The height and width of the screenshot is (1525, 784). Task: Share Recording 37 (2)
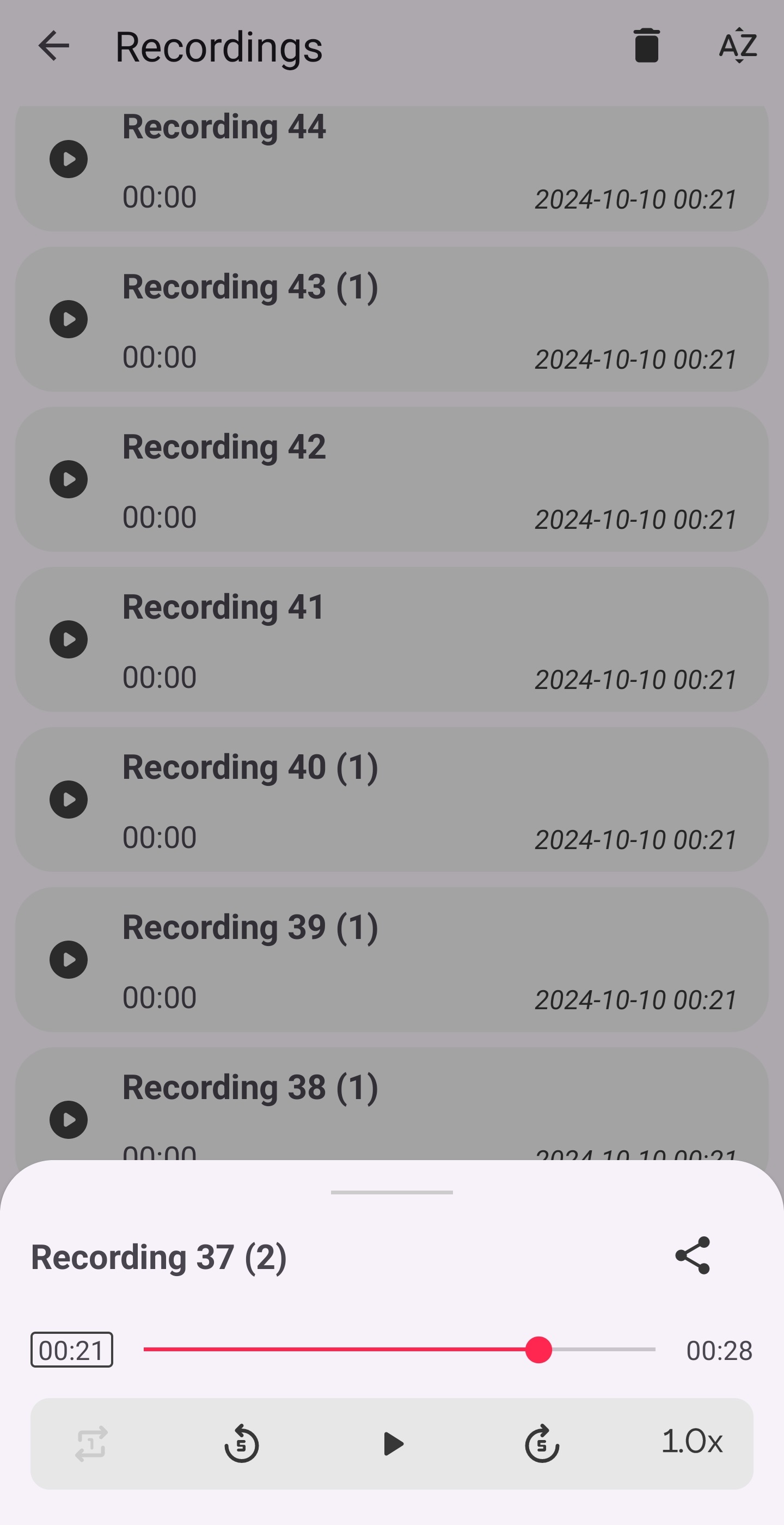click(693, 1256)
